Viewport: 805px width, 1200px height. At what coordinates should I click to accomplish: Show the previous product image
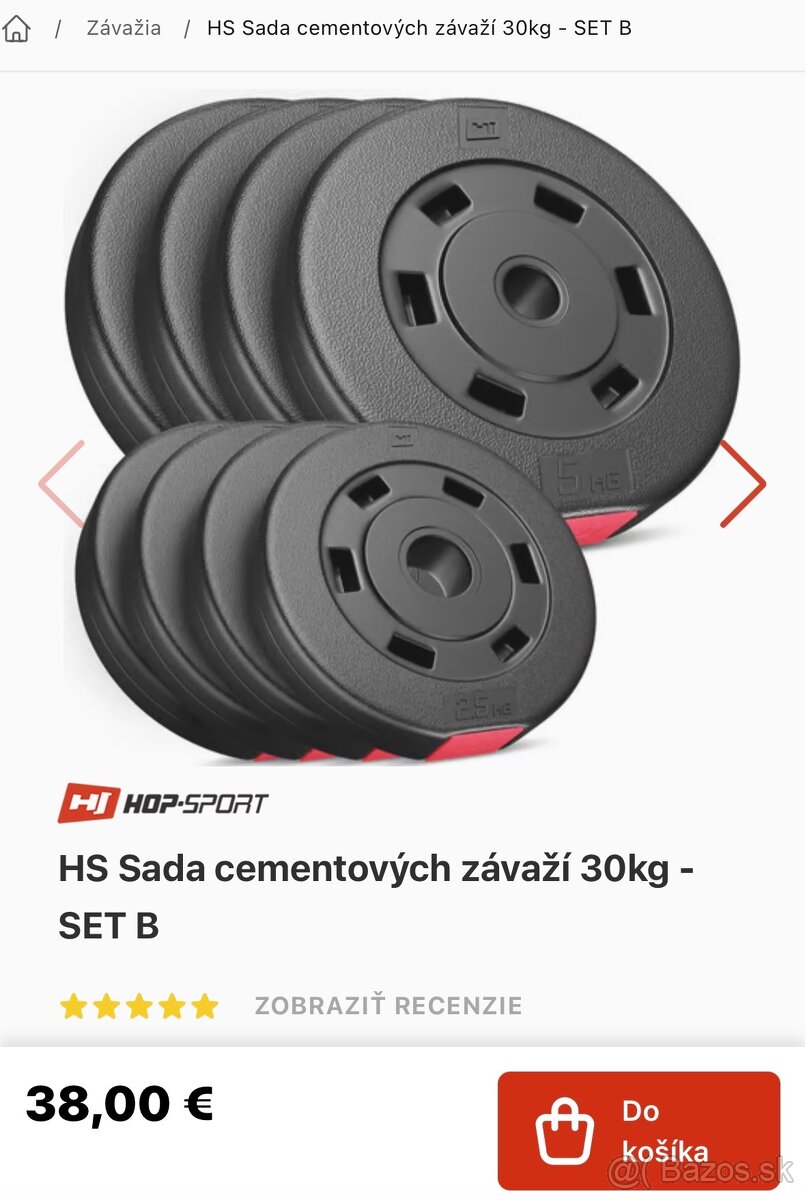tap(62, 483)
